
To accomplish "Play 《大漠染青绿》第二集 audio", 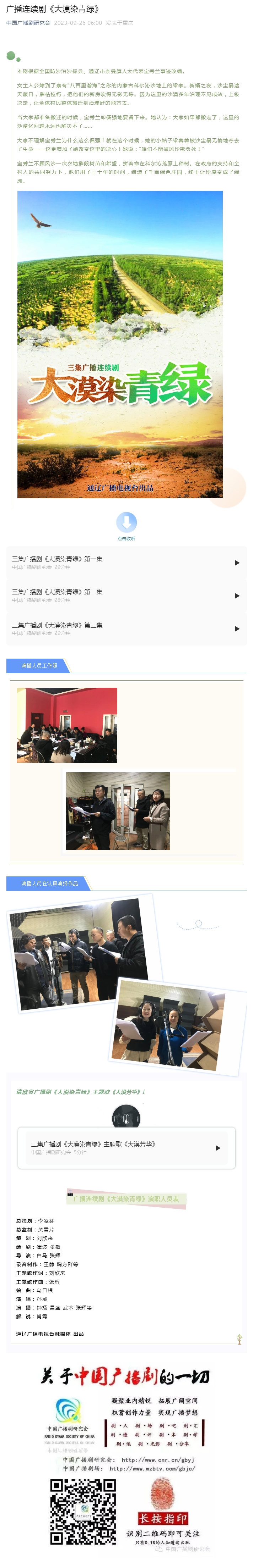I will (237, 595).
